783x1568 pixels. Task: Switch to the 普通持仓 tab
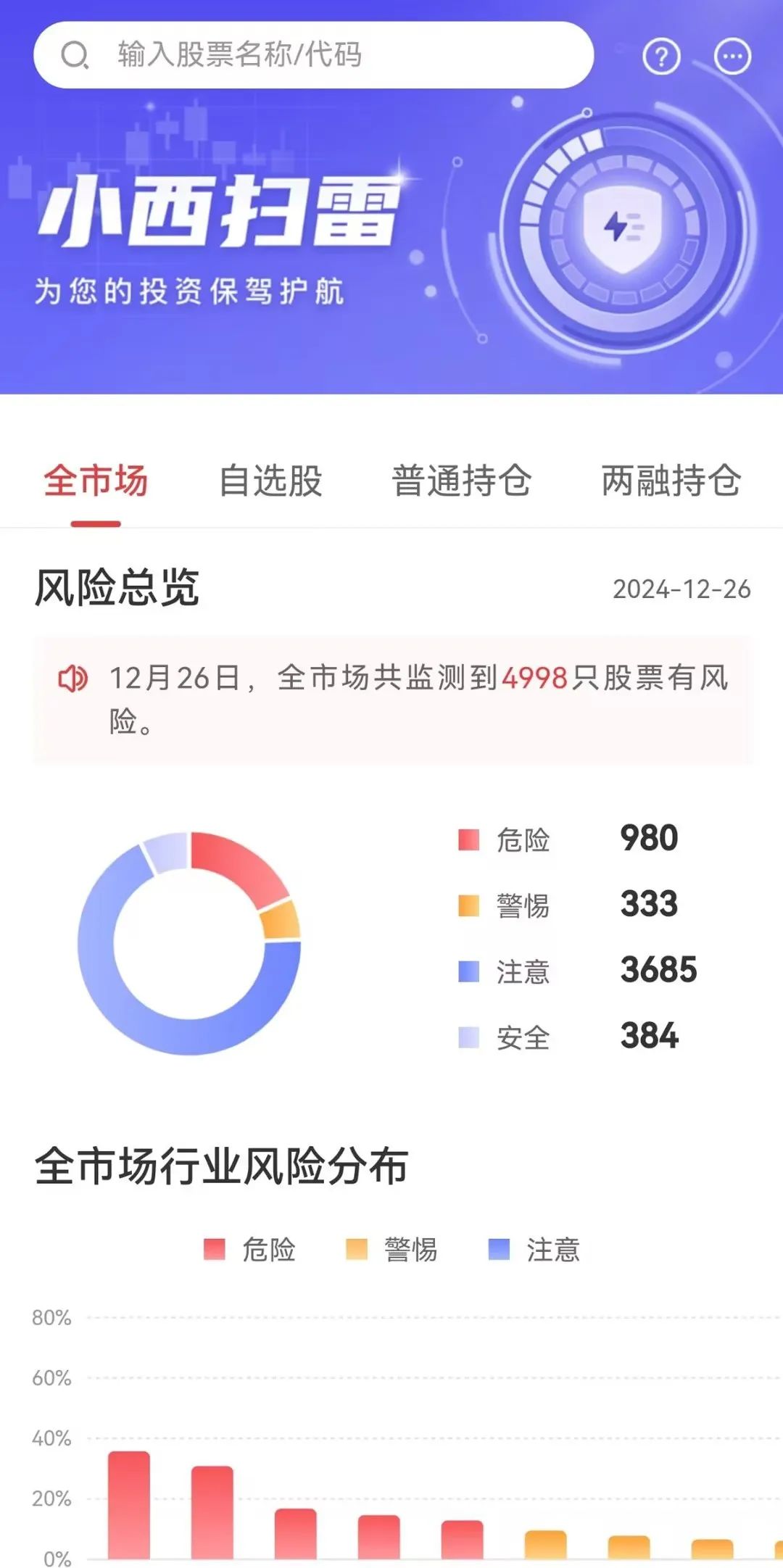[x=462, y=481]
